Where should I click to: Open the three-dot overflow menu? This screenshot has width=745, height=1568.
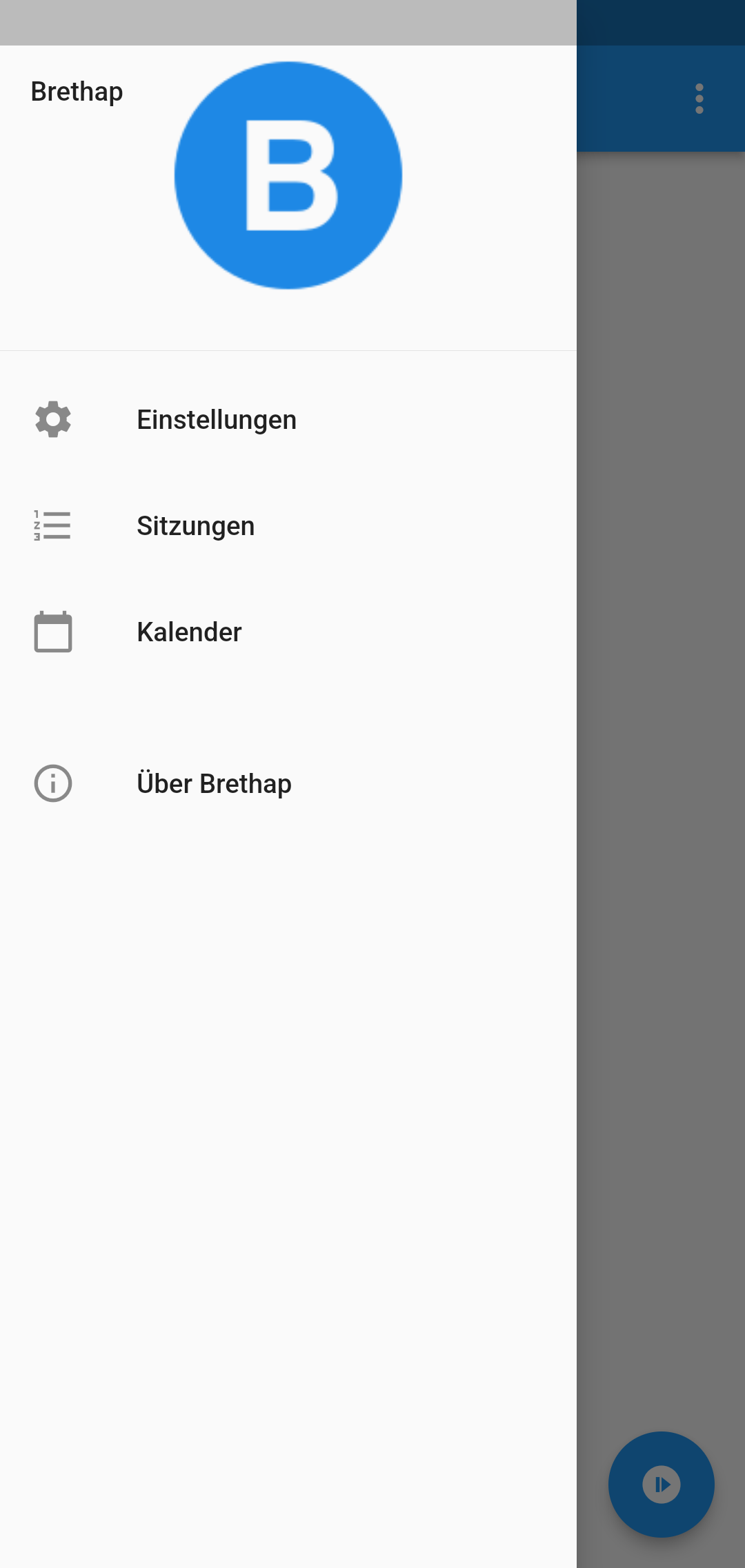[x=699, y=99]
